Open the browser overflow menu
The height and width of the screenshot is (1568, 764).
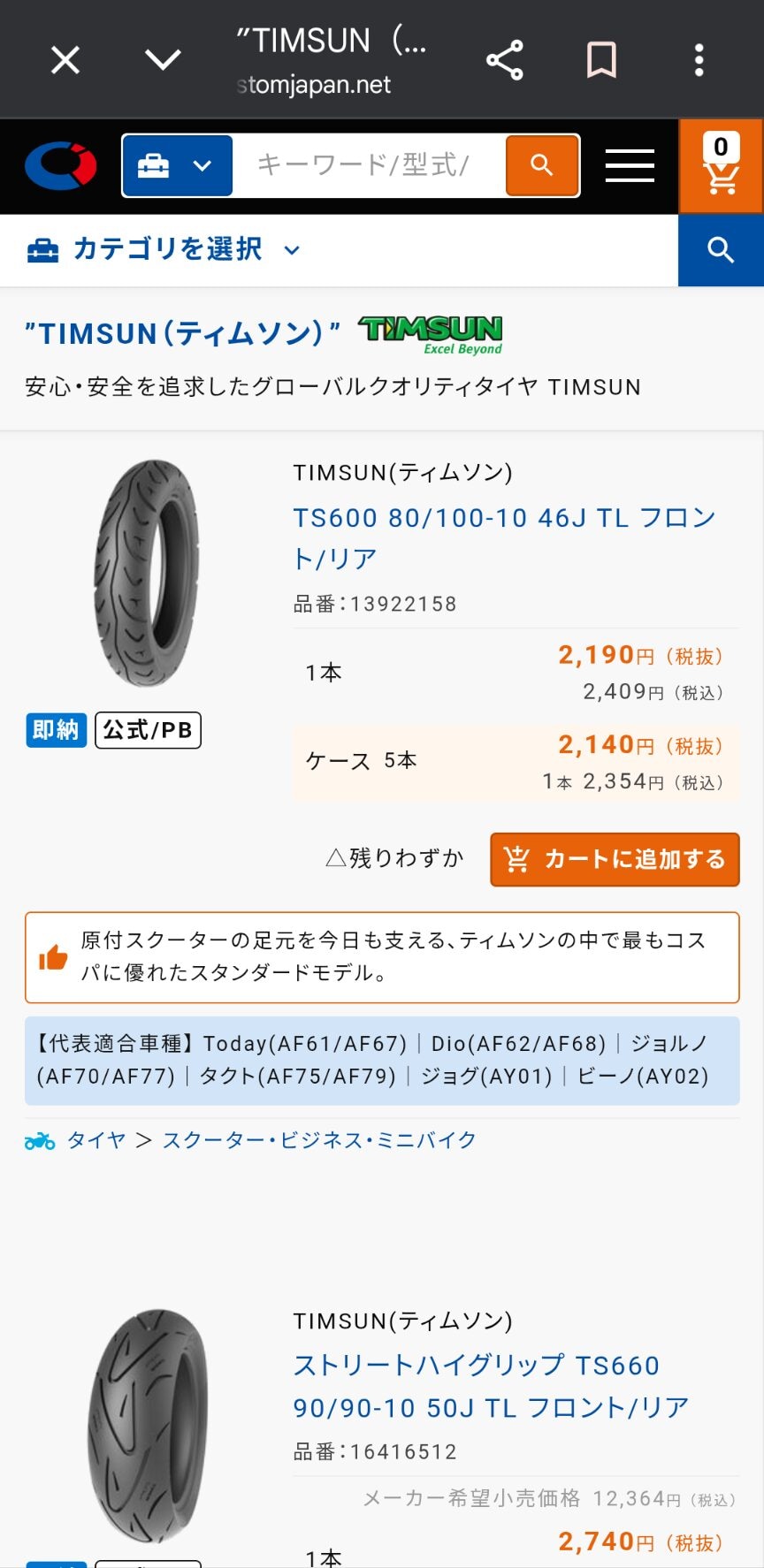(x=699, y=60)
